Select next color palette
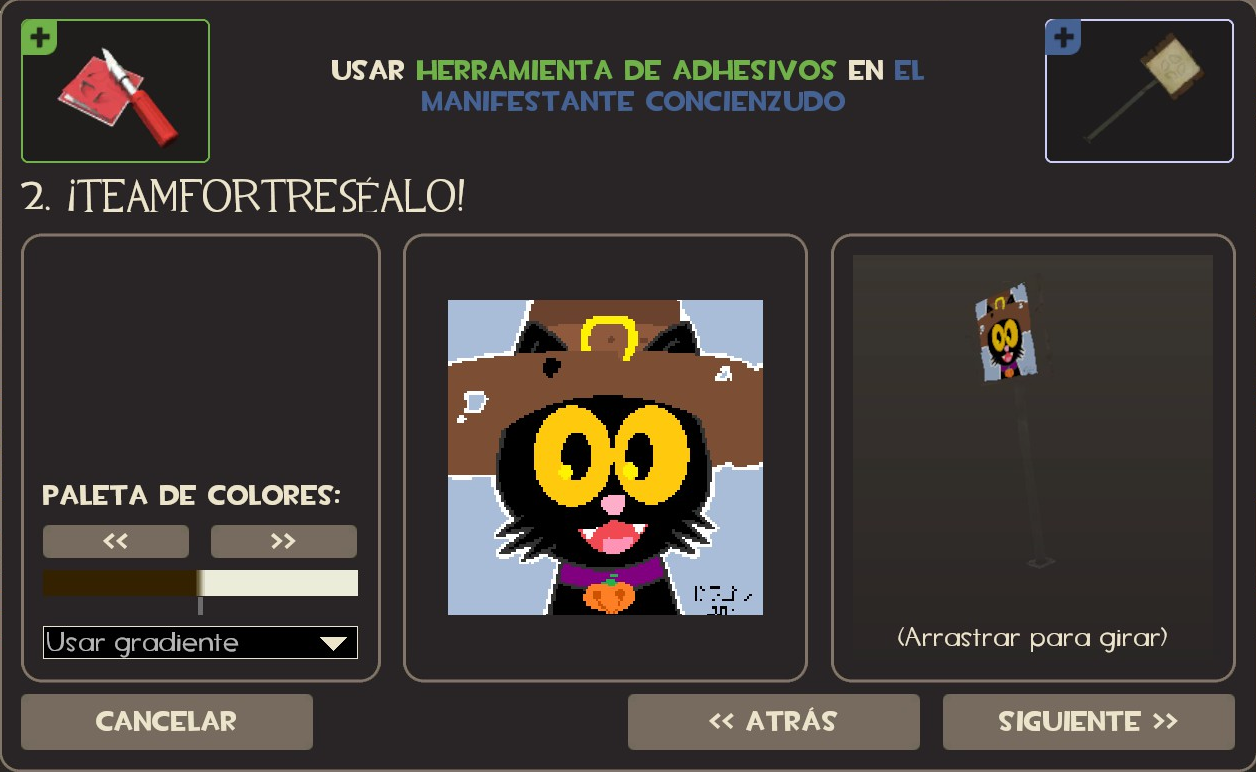 click(x=283, y=541)
